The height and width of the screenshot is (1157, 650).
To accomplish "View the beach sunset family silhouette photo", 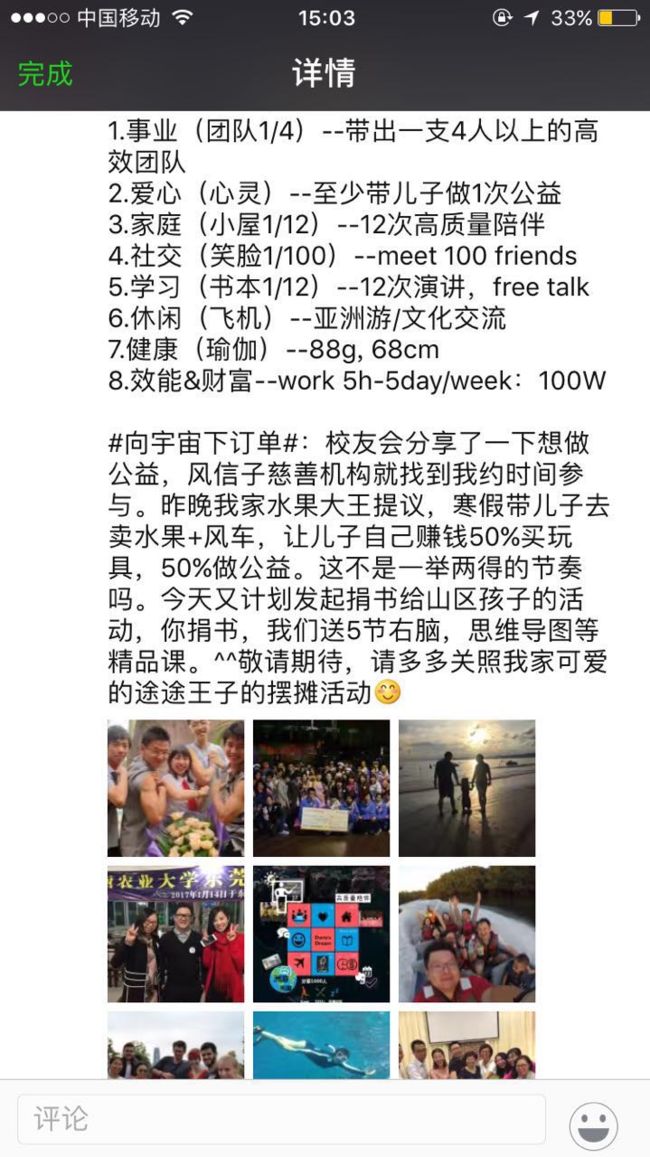I will point(467,788).
